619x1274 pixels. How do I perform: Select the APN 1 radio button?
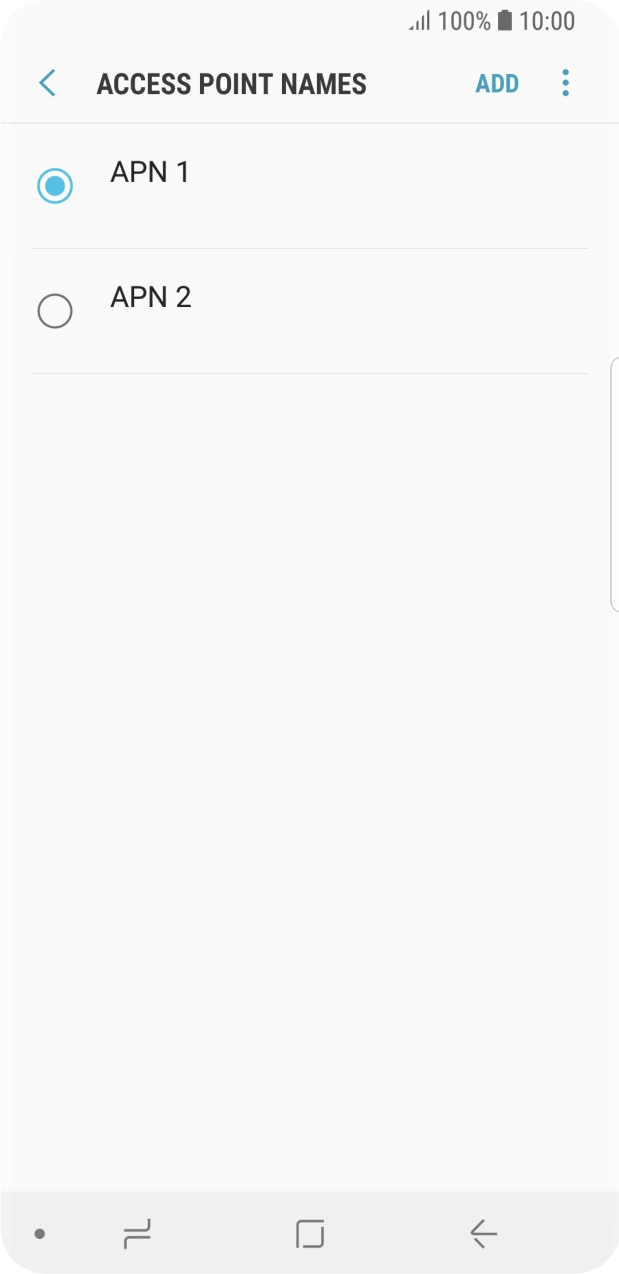tap(55, 186)
